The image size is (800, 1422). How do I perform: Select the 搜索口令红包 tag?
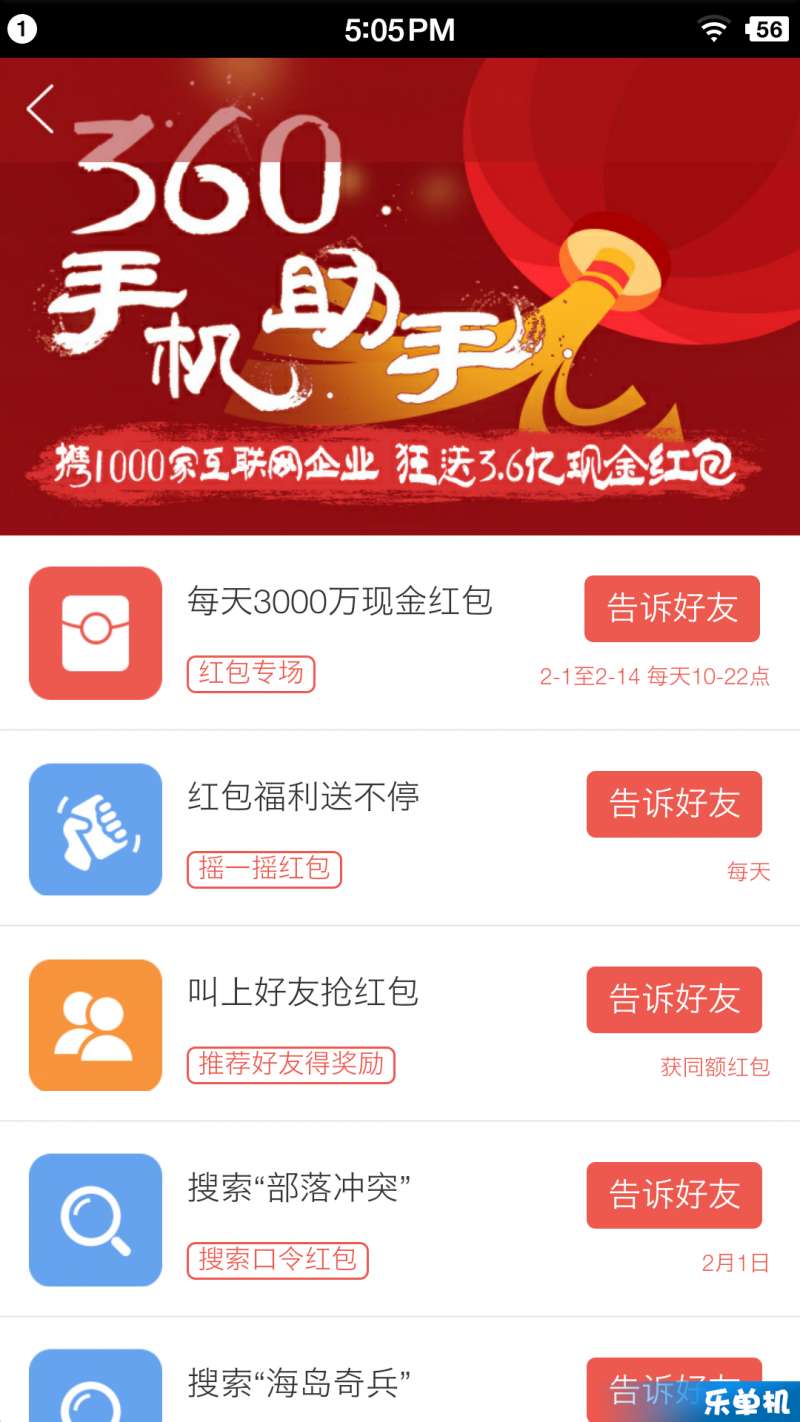pyautogui.click(x=277, y=1259)
